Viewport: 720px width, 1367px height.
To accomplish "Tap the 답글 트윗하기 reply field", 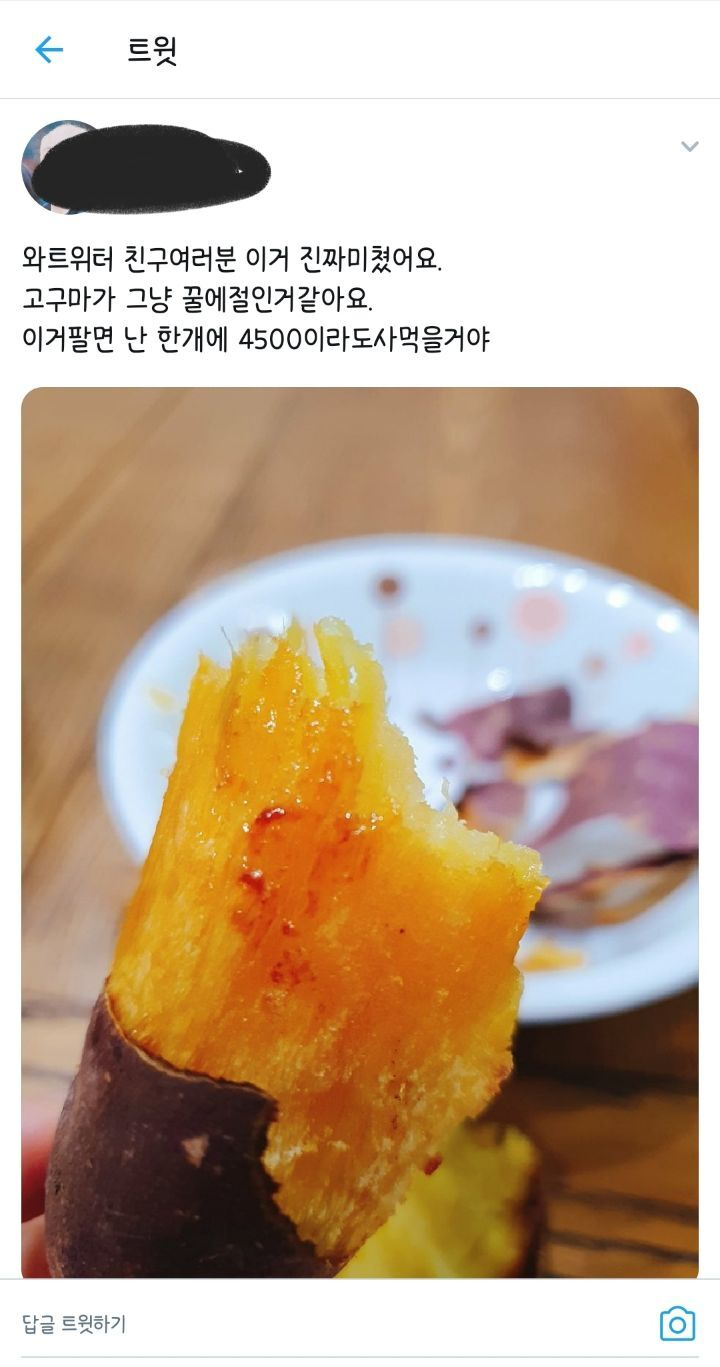I will 300,1324.
